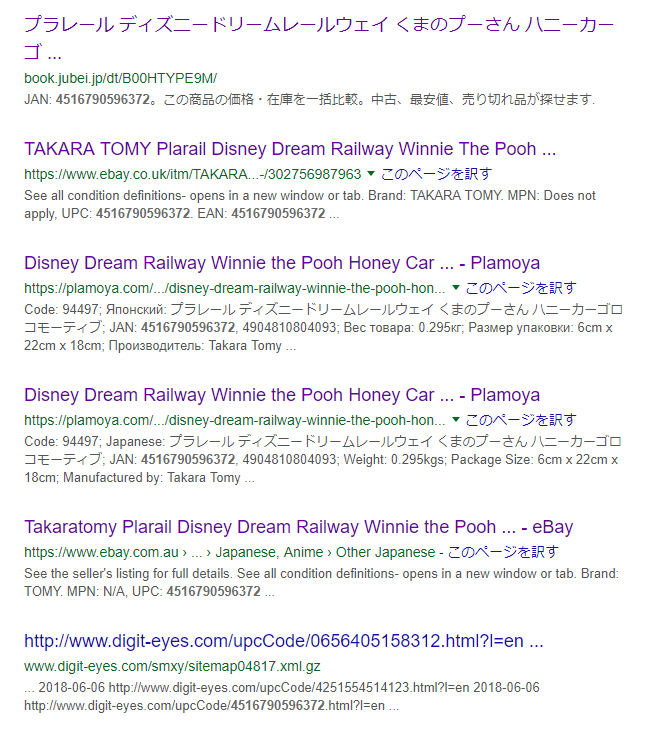Open Takaratomy Plarail eBay Australia result
Screen dimensions: 654x737
coord(298,527)
